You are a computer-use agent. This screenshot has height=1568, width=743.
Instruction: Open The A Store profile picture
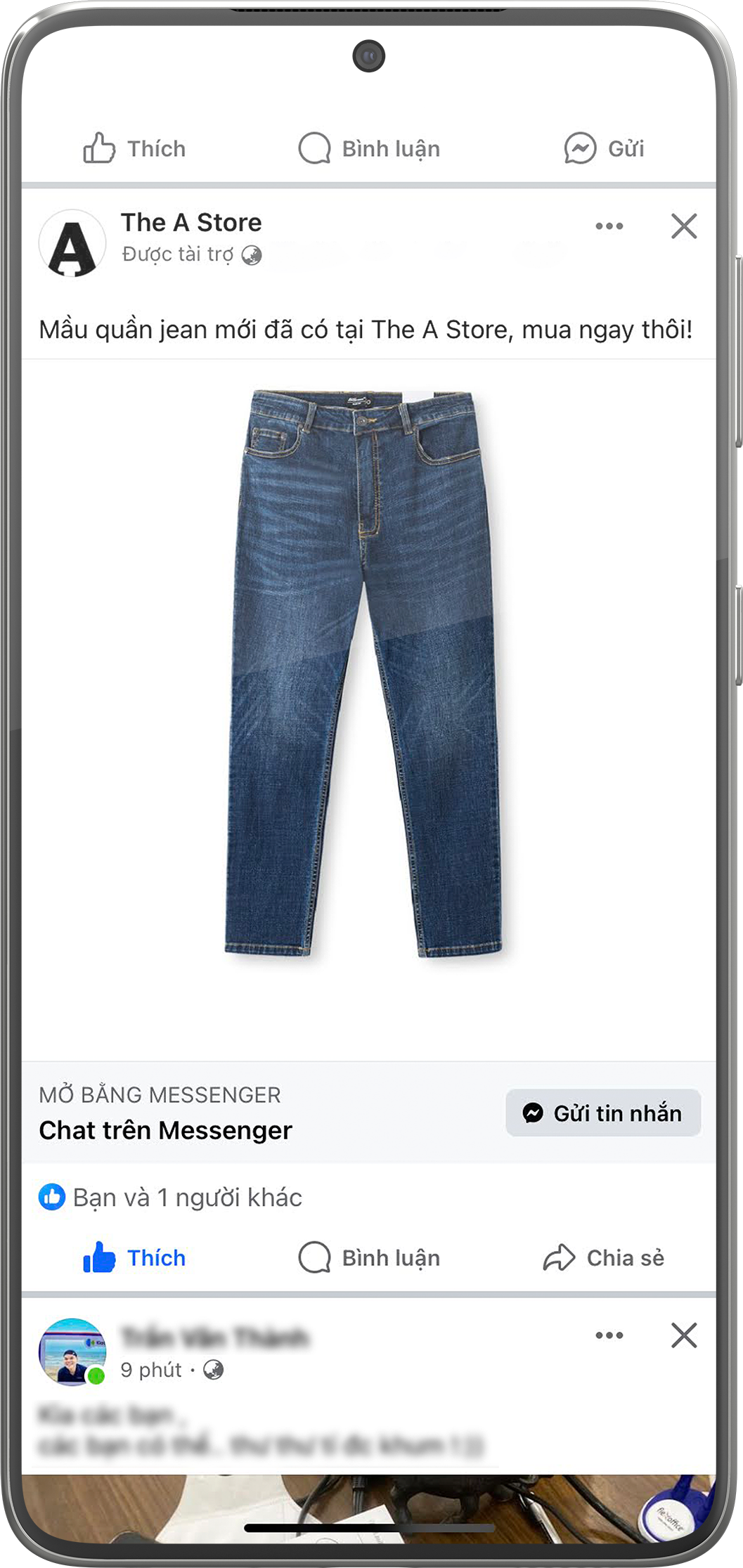72,243
